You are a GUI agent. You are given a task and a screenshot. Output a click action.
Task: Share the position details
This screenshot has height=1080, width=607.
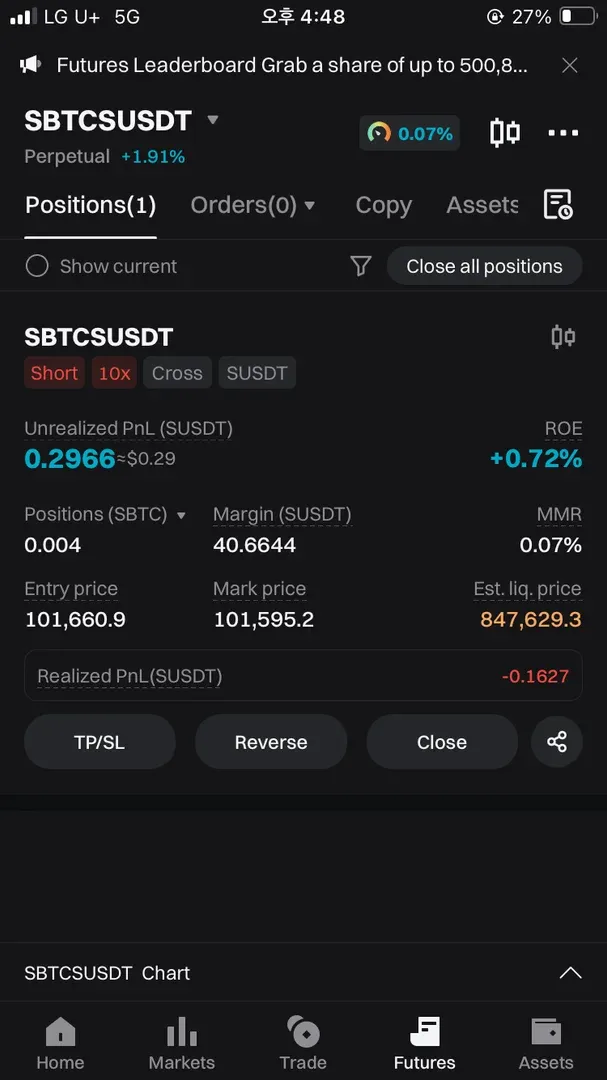pos(557,742)
